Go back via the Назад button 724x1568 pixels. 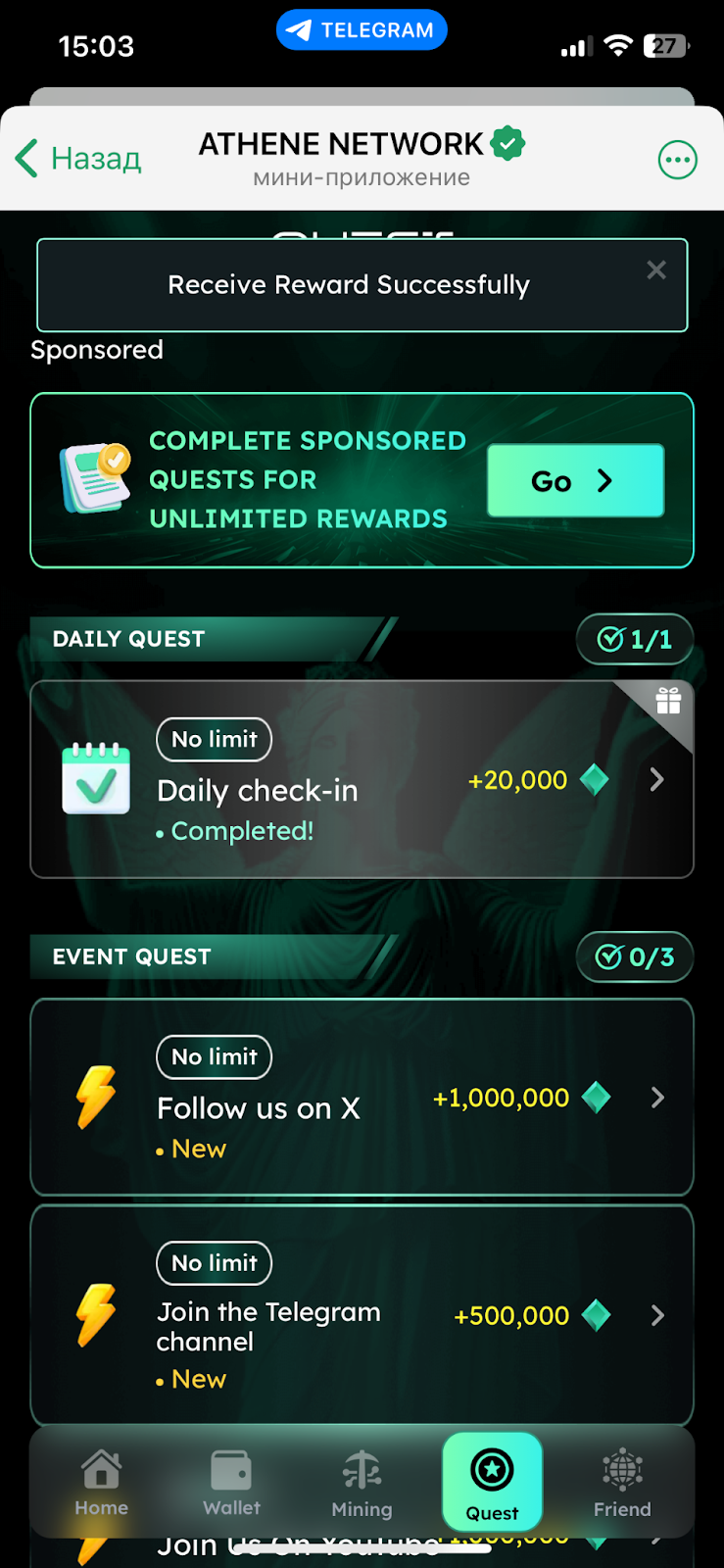[x=79, y=159]
